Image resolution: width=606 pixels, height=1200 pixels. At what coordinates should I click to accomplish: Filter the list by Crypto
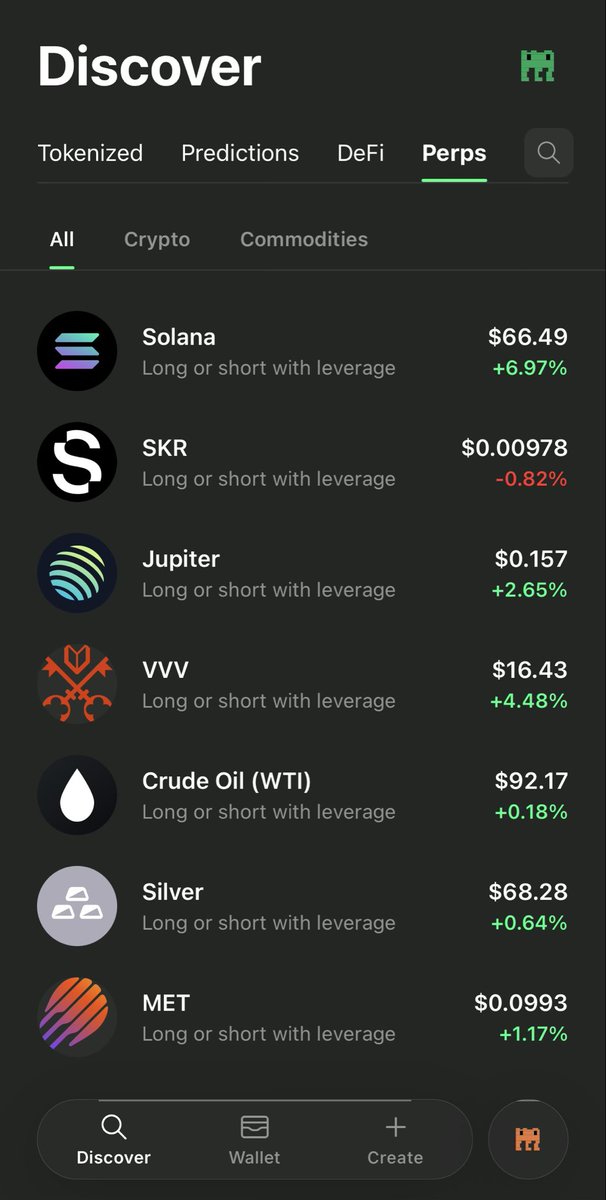click(157, 239)
